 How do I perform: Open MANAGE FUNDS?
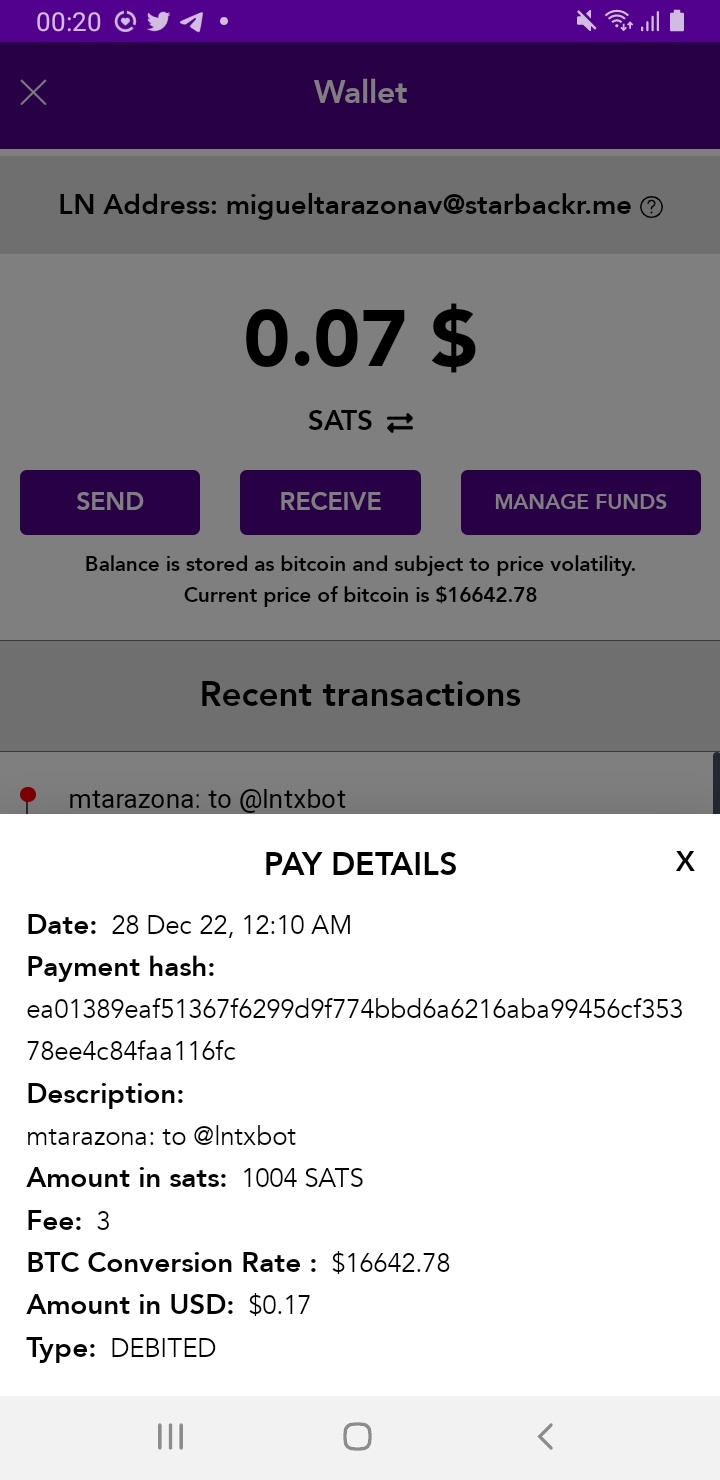(x=580, y=502)
